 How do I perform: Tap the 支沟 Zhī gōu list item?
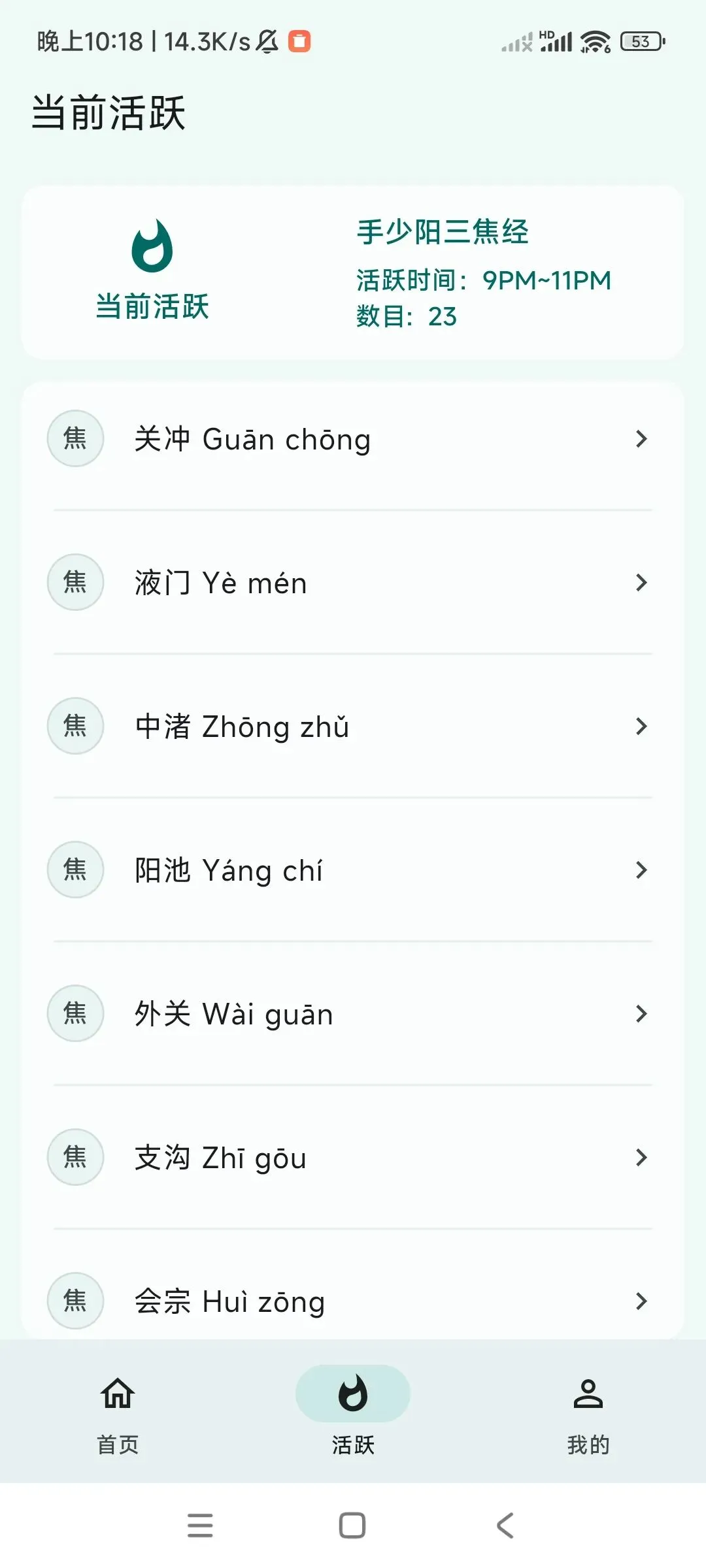[x=353, y=1157]
